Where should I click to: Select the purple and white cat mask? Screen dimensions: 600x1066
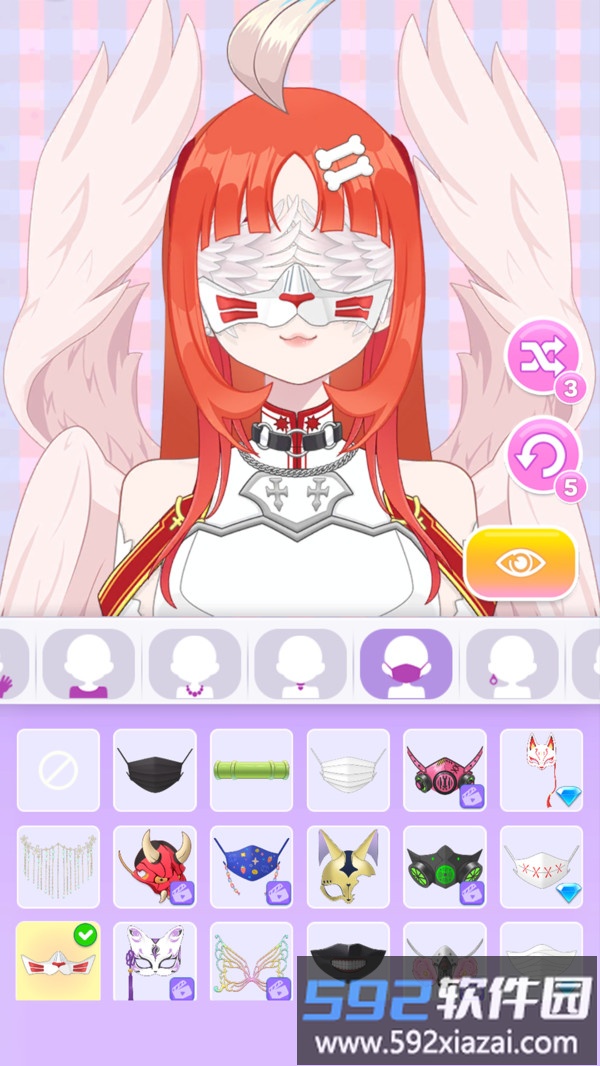154,962
